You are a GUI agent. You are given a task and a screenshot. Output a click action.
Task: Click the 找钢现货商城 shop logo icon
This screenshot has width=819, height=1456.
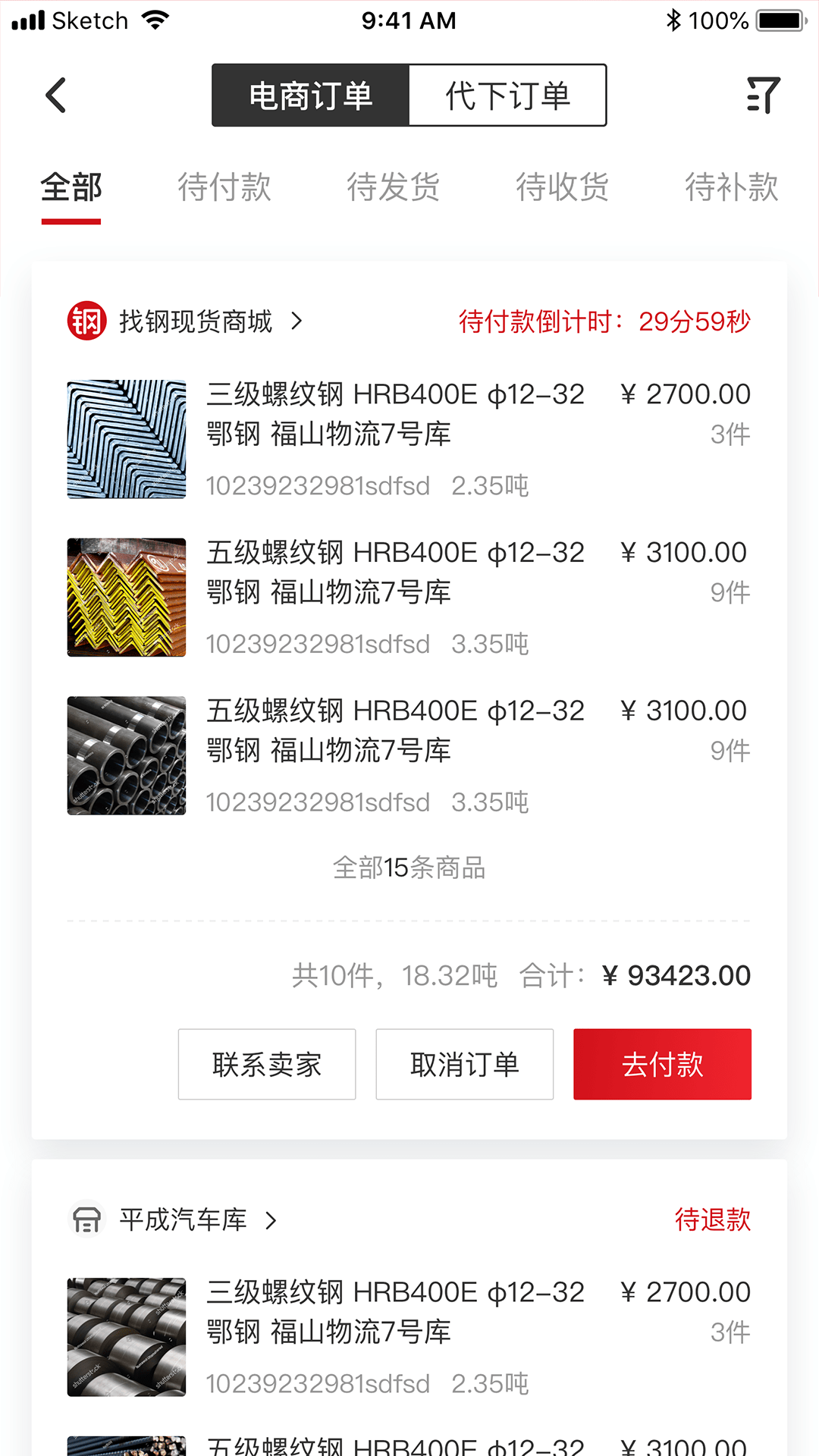point(86,321)
